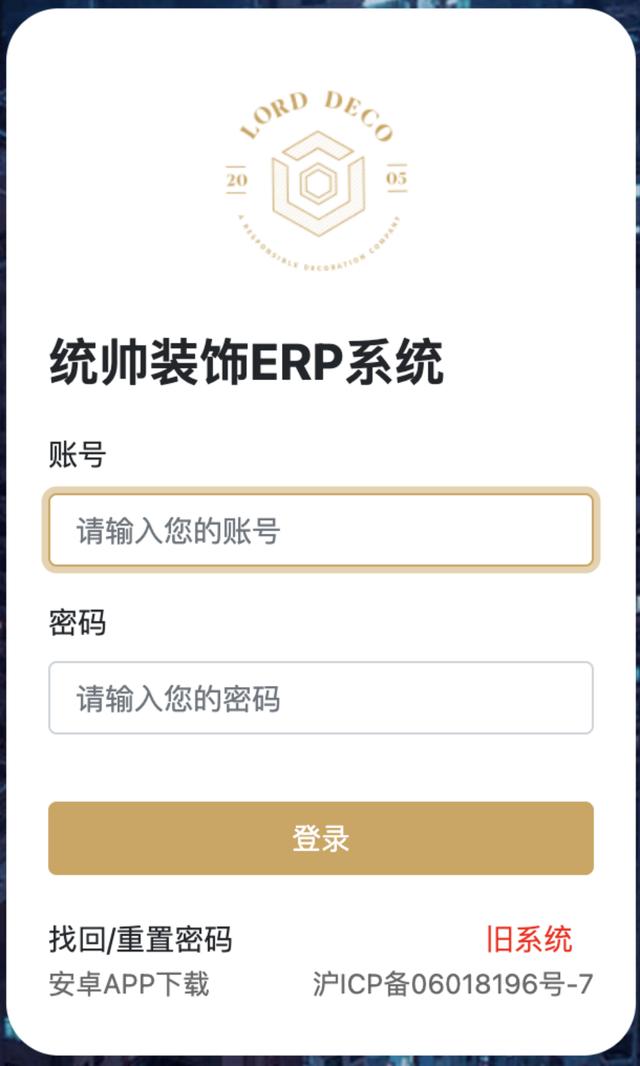Open the 安卓APP下载 download link

129,985
